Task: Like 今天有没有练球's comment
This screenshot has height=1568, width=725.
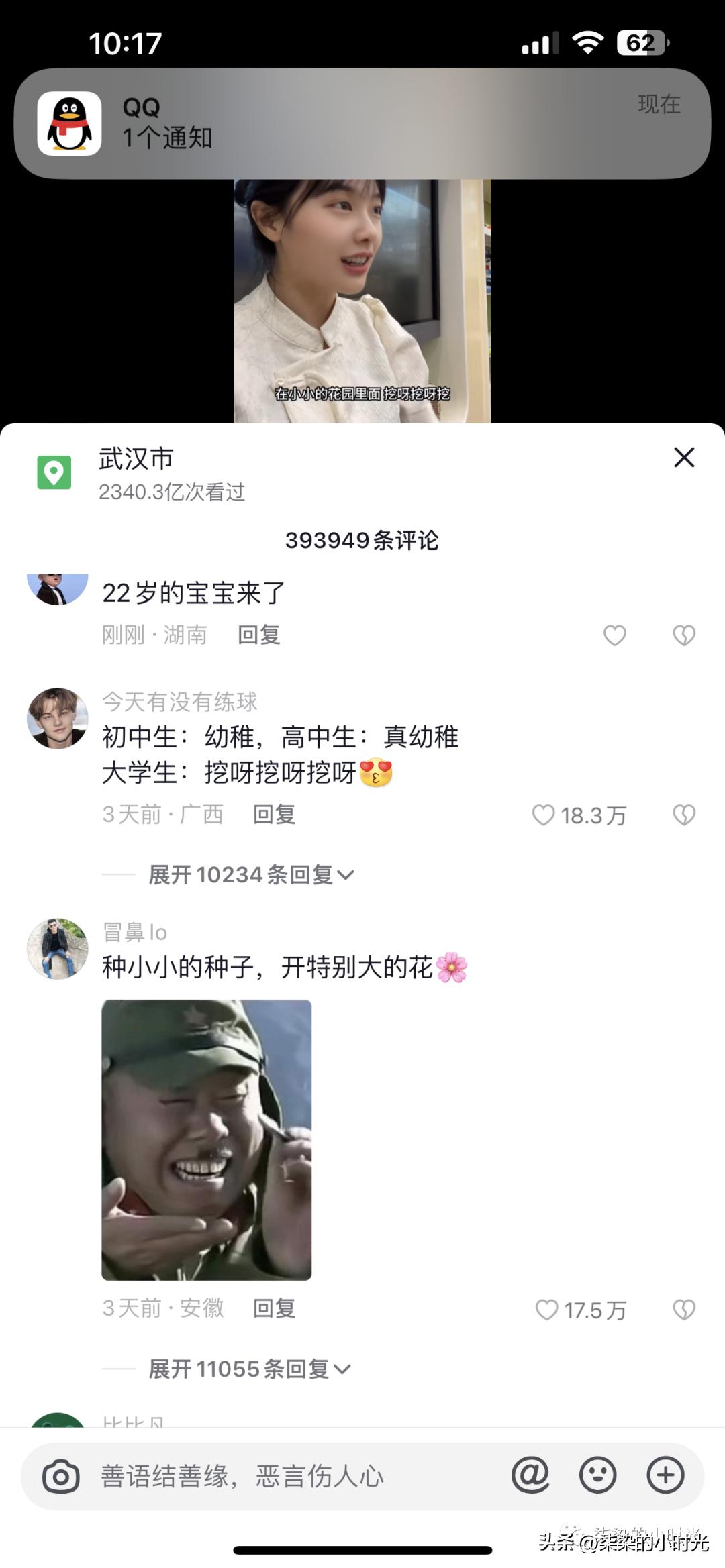Action: (x=544, y=815)
